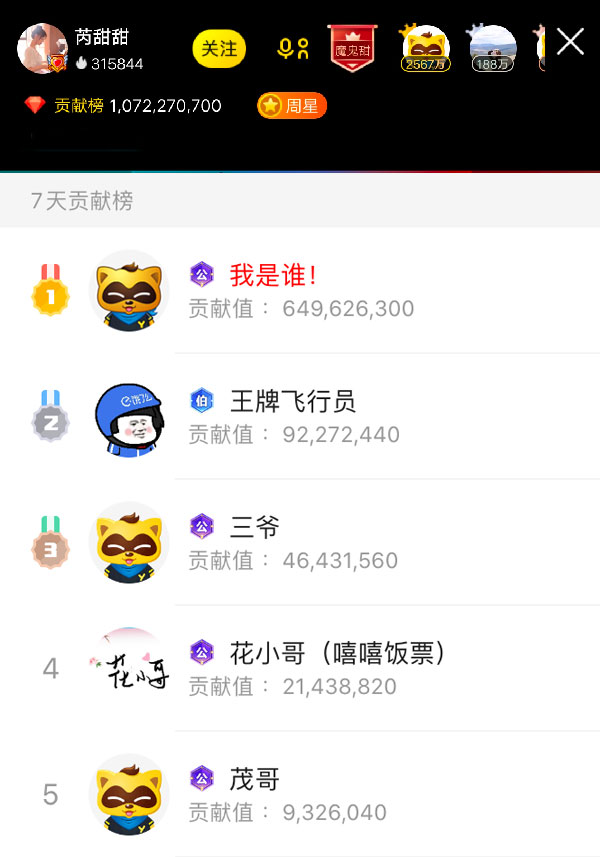Open streamer 芮甜甜's profile avatar
600x857 pixels.
(42, 48)
